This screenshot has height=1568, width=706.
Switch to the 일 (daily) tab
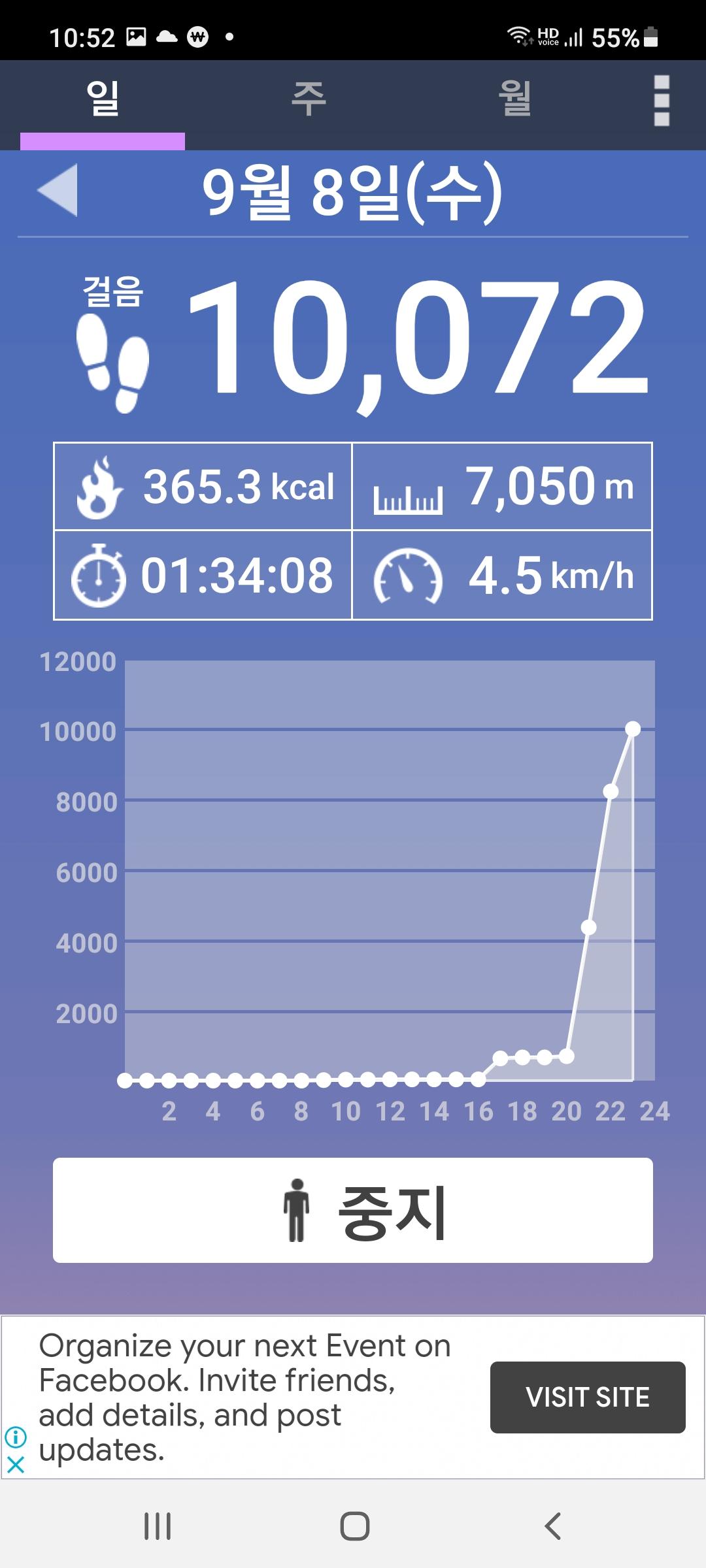[x=103, y=99]
